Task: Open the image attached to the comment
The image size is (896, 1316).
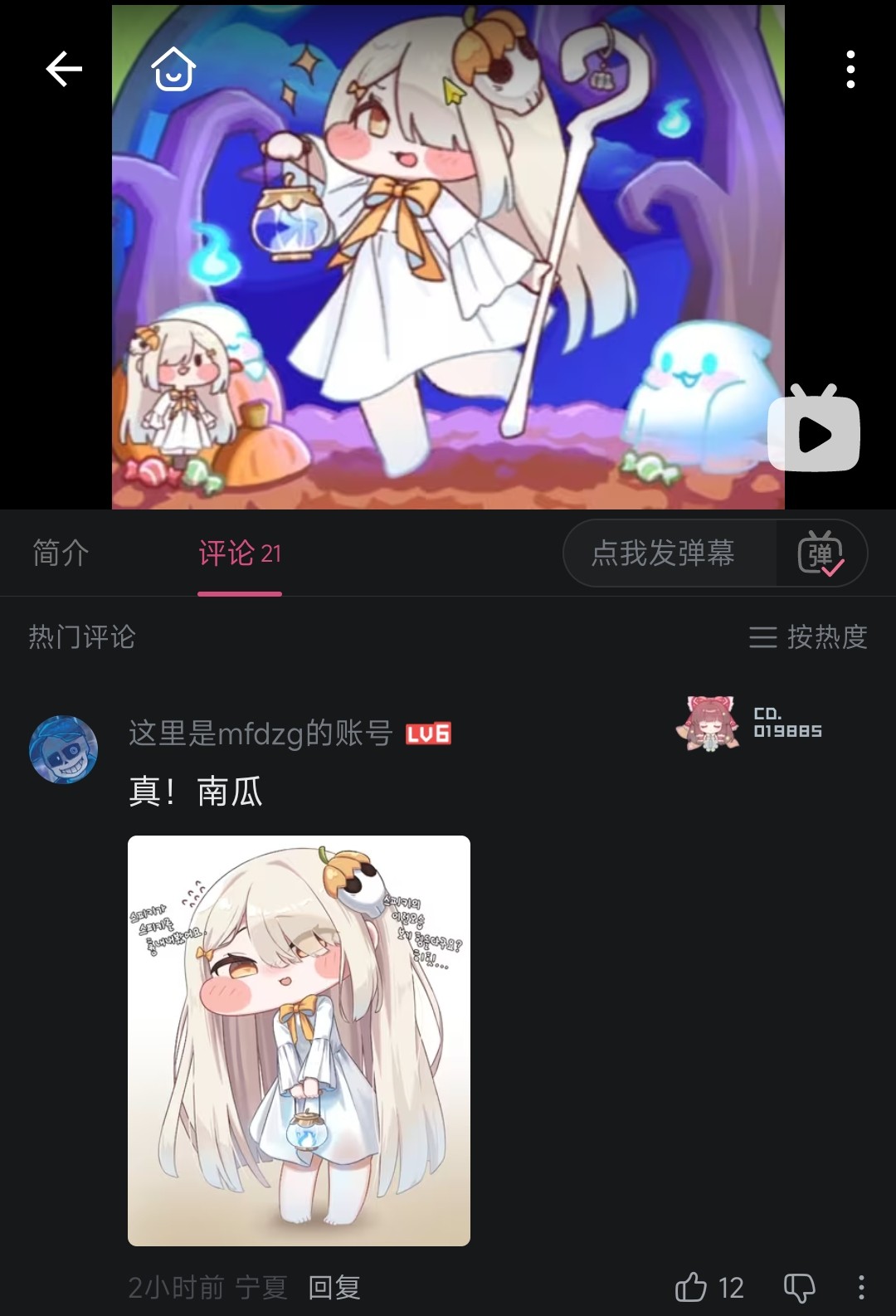Action: pos(299,1041)
